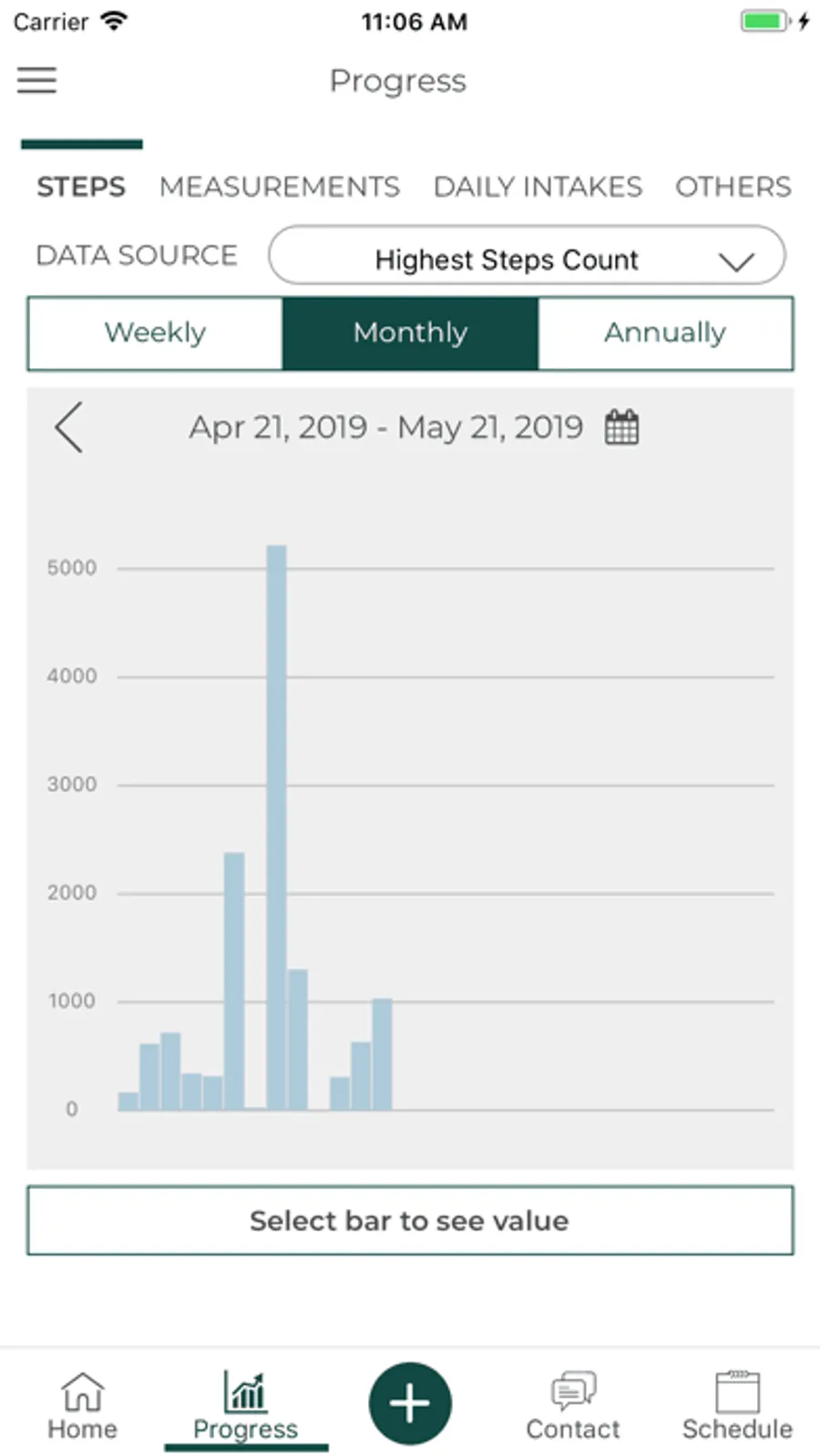Switch to the Daily Intakes tab

[538, 187]
